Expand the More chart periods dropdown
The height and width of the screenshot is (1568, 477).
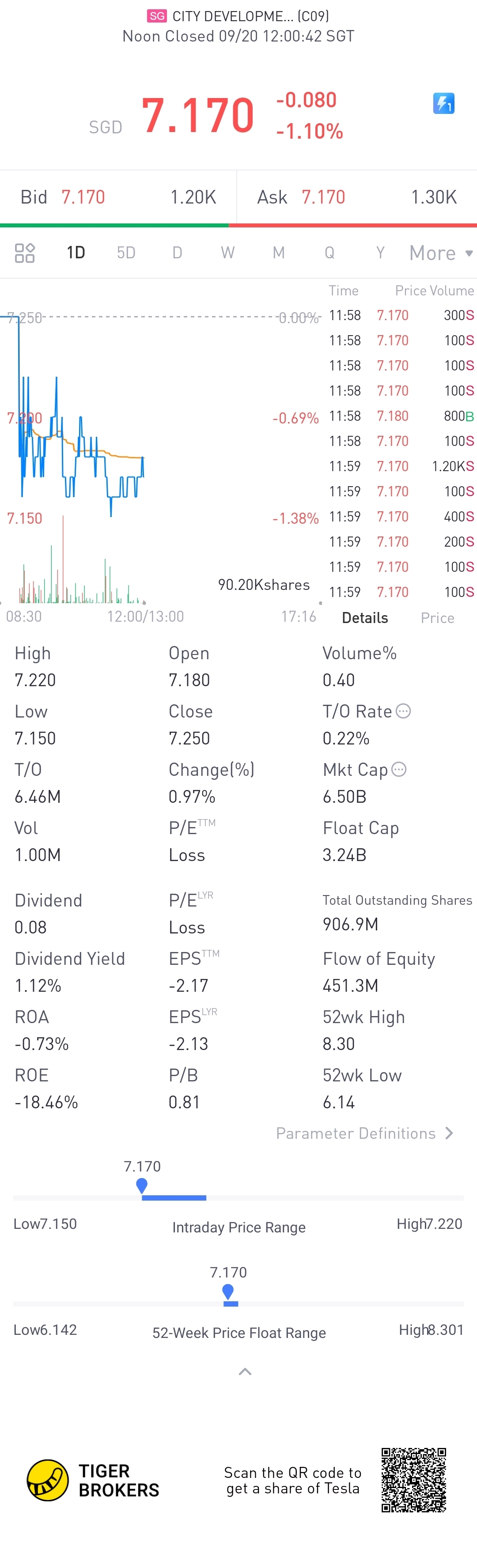pyautogui.click(x=440, y=253)
